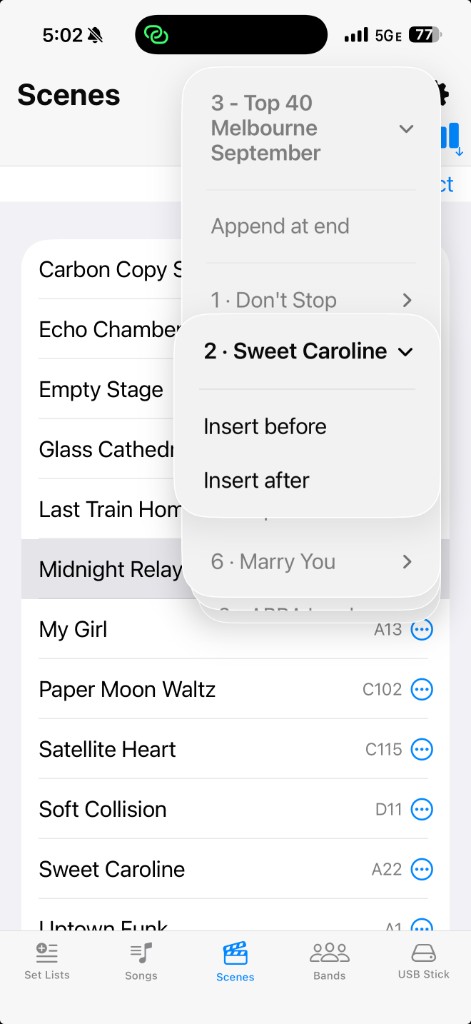Viewport: 471px width, 1024px height.
Task: Switch to the Bands tab
Action: (x=329, y=961)
